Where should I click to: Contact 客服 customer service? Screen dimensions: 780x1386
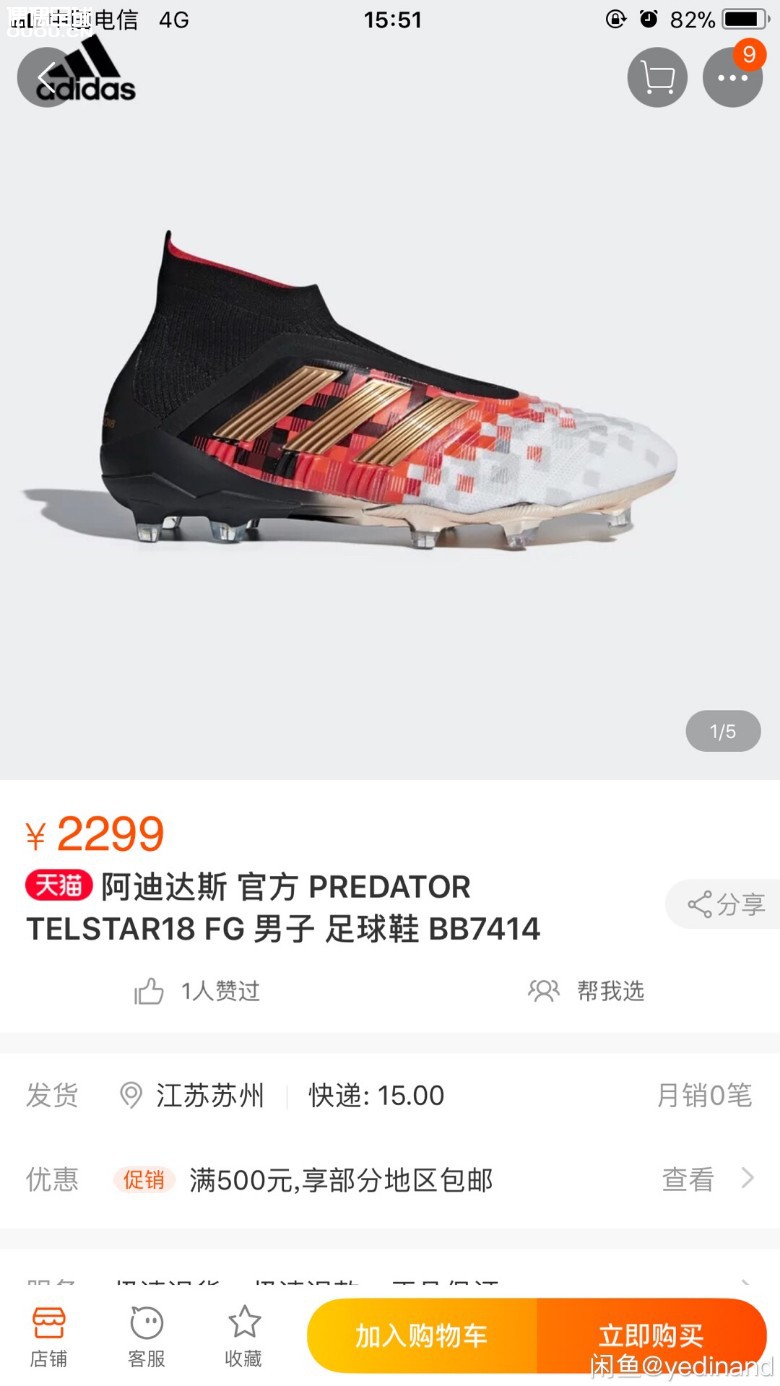click(x=146, y=1337)
